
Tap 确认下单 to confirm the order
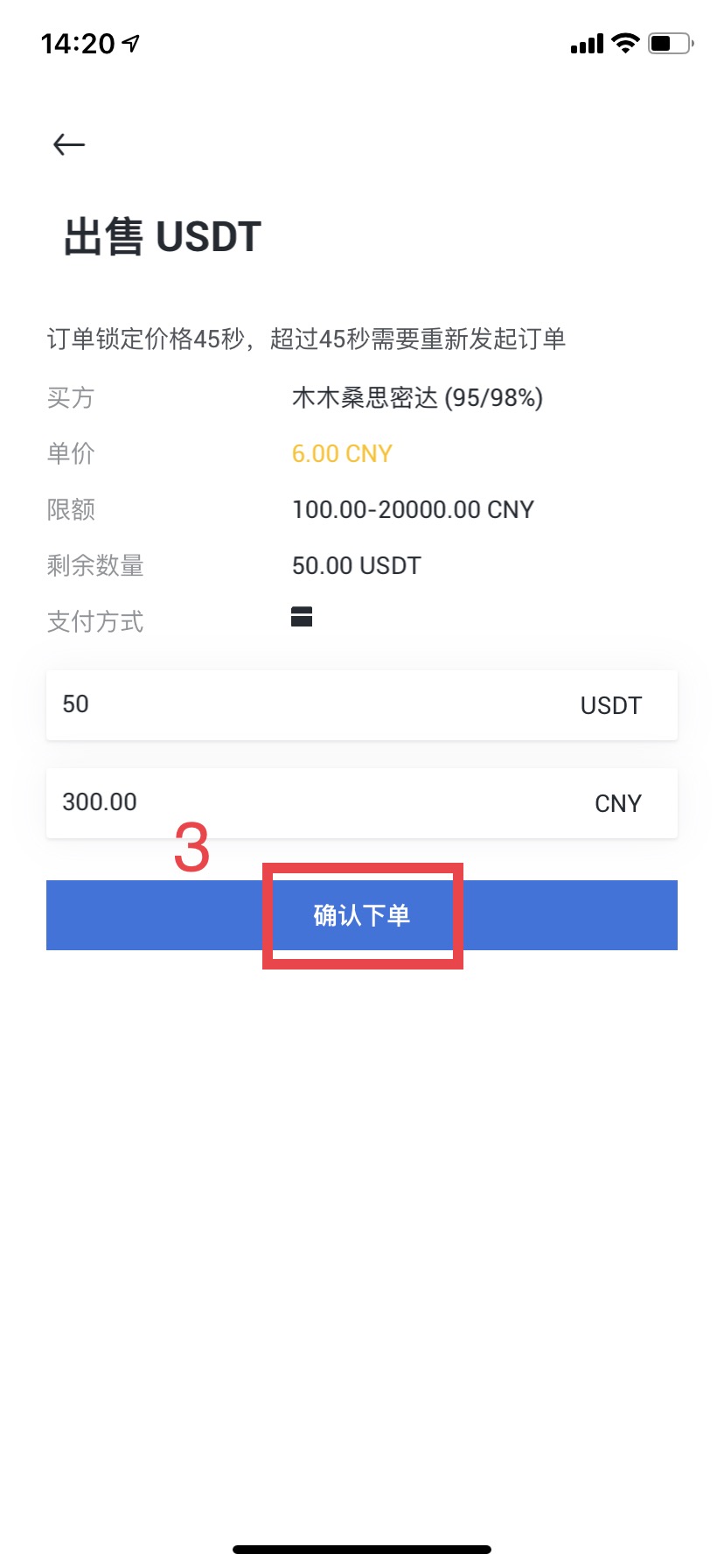click(362, 915)
